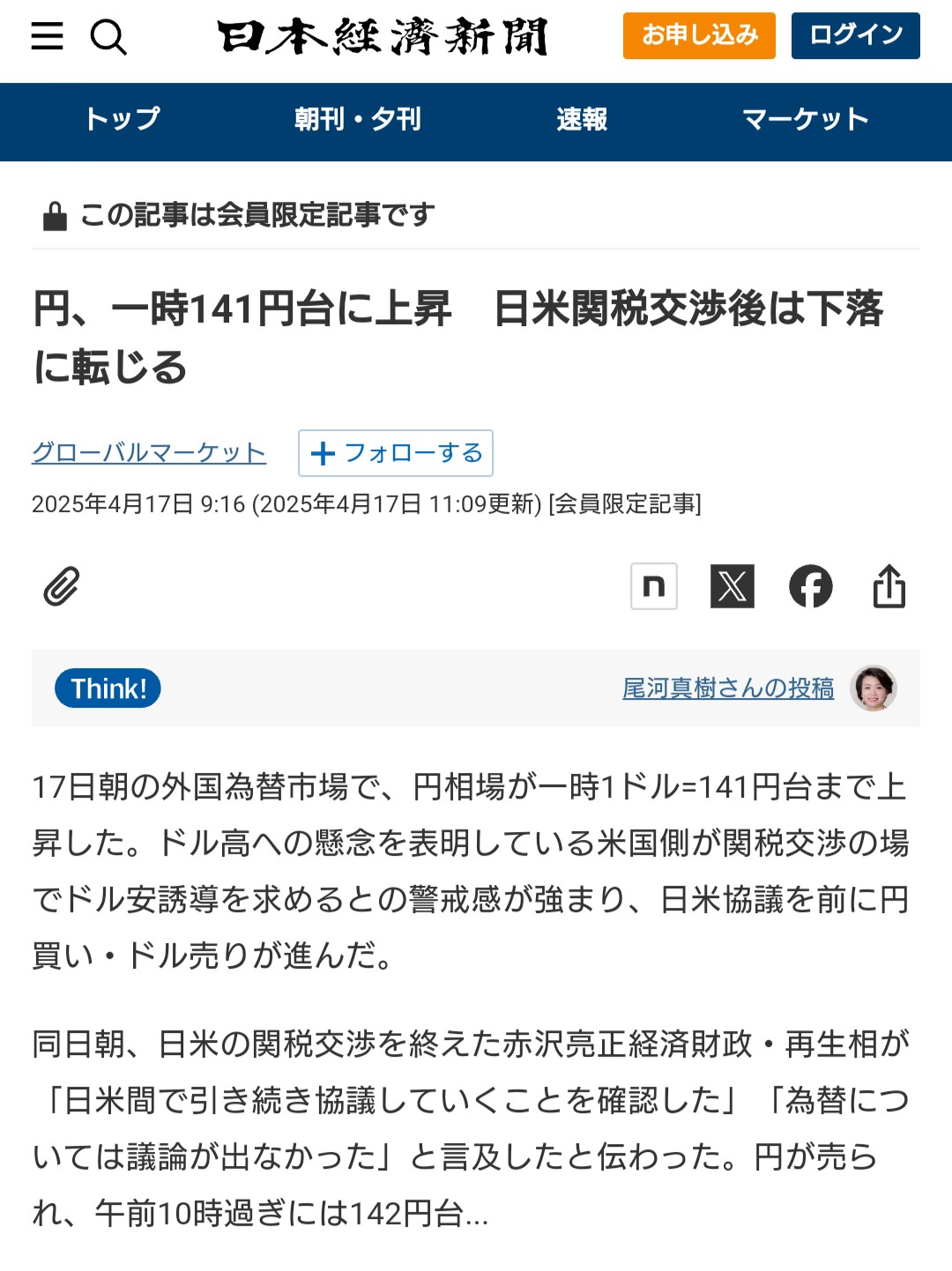Tap the Think! badge
The width and height of the screenshot is (952, 1271).
(x=108, y=688)
